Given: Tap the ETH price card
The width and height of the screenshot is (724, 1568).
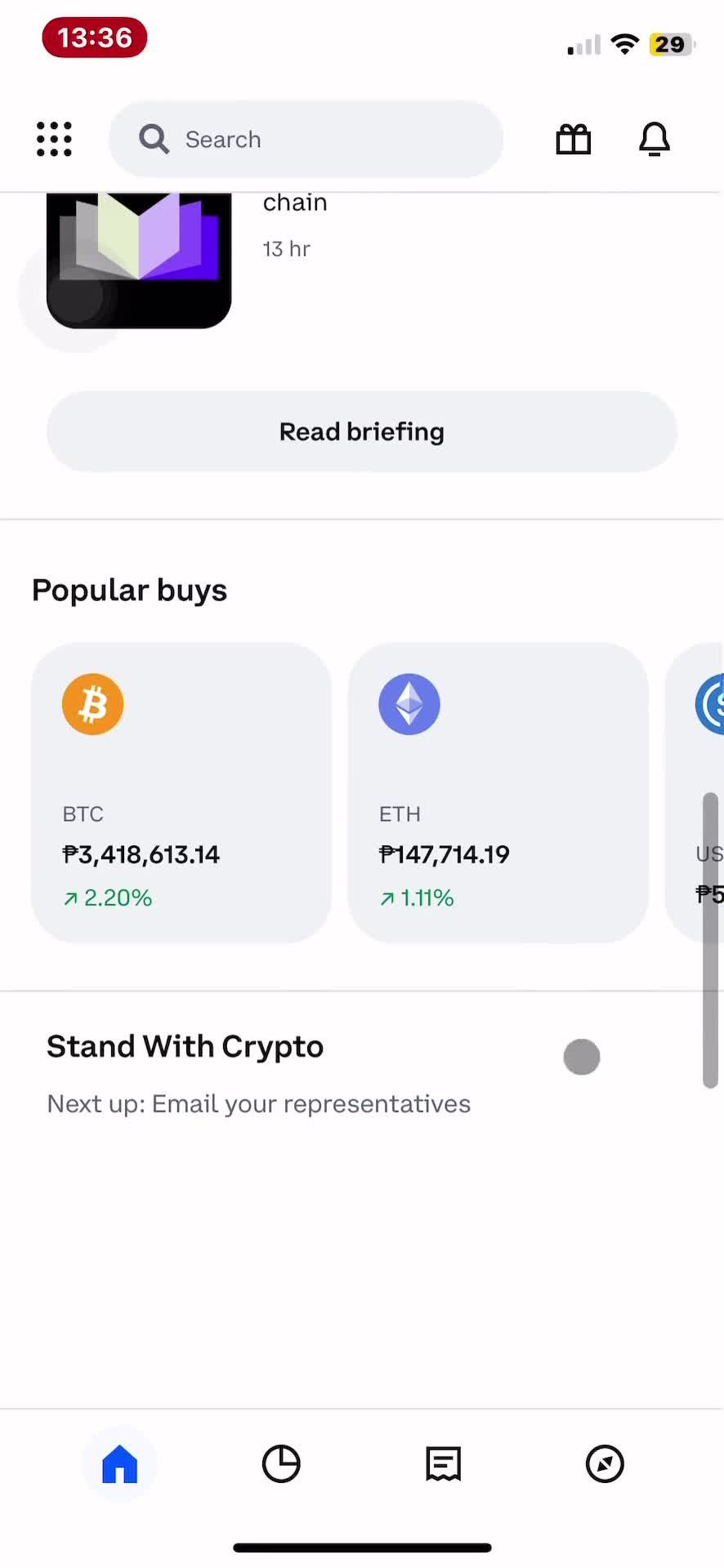Looking at the screenshot, I should [498, 791].
